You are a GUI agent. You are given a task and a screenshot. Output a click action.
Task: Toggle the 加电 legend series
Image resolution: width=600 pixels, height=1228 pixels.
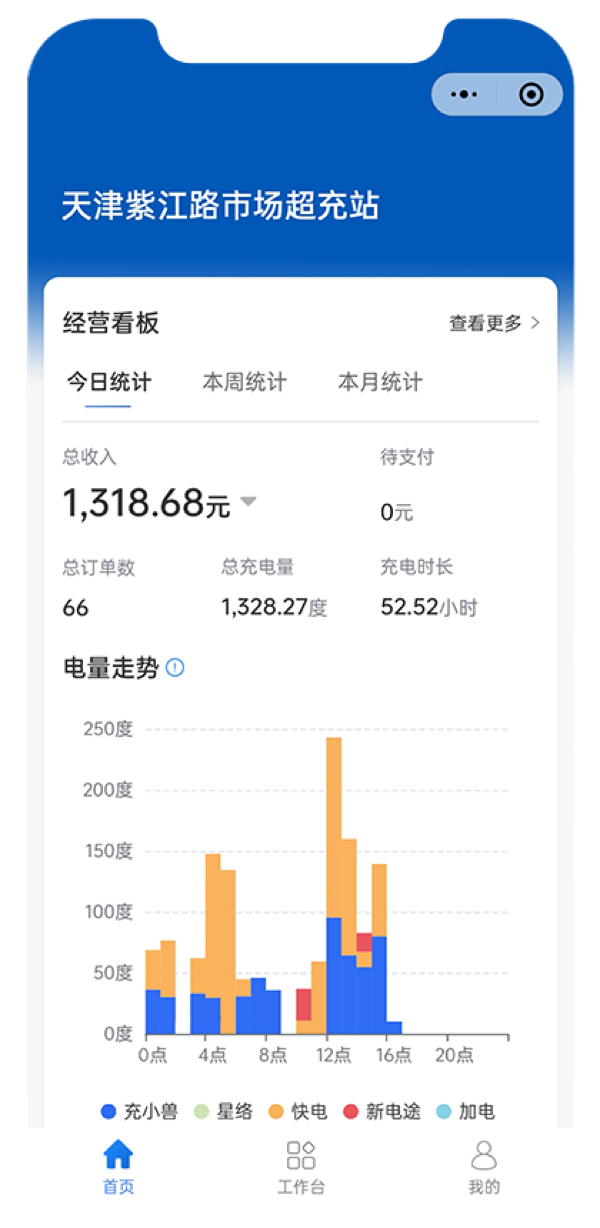click(466, 1111)
